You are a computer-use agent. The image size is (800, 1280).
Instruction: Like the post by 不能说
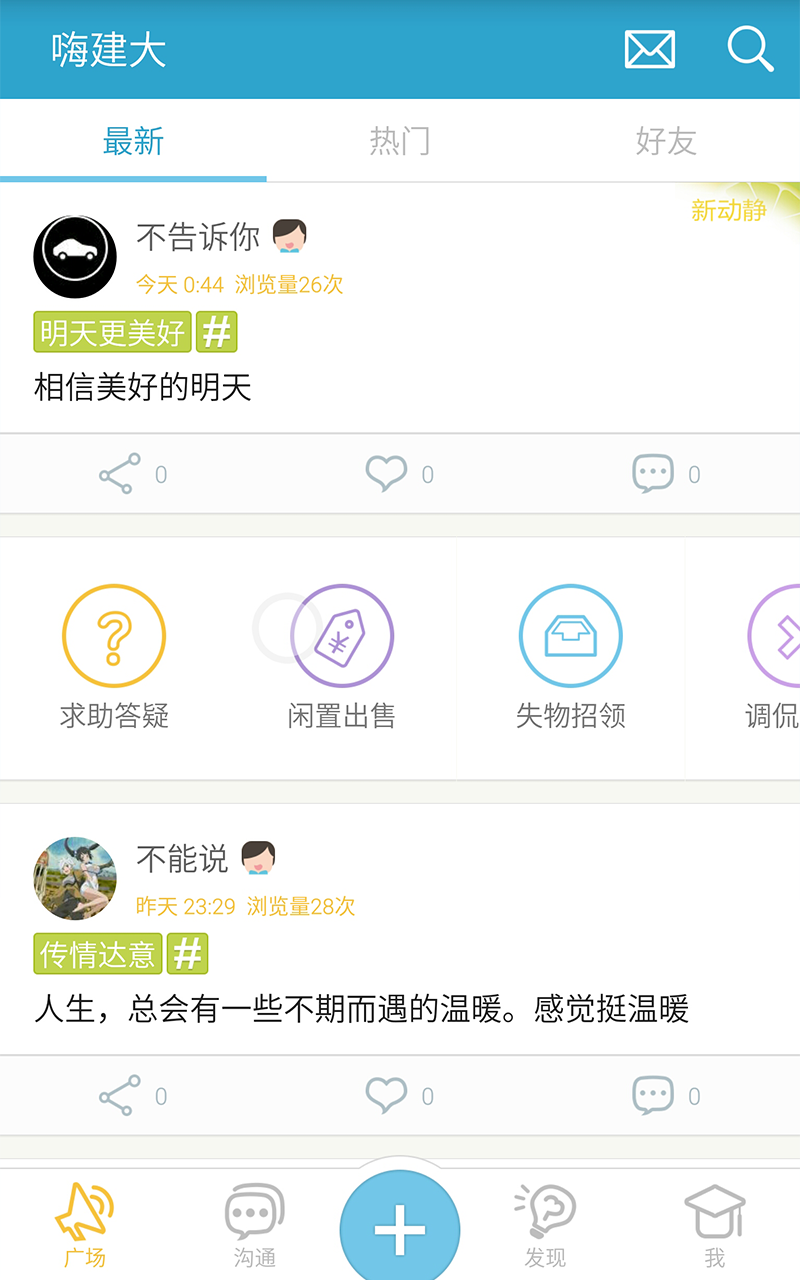387,1096
